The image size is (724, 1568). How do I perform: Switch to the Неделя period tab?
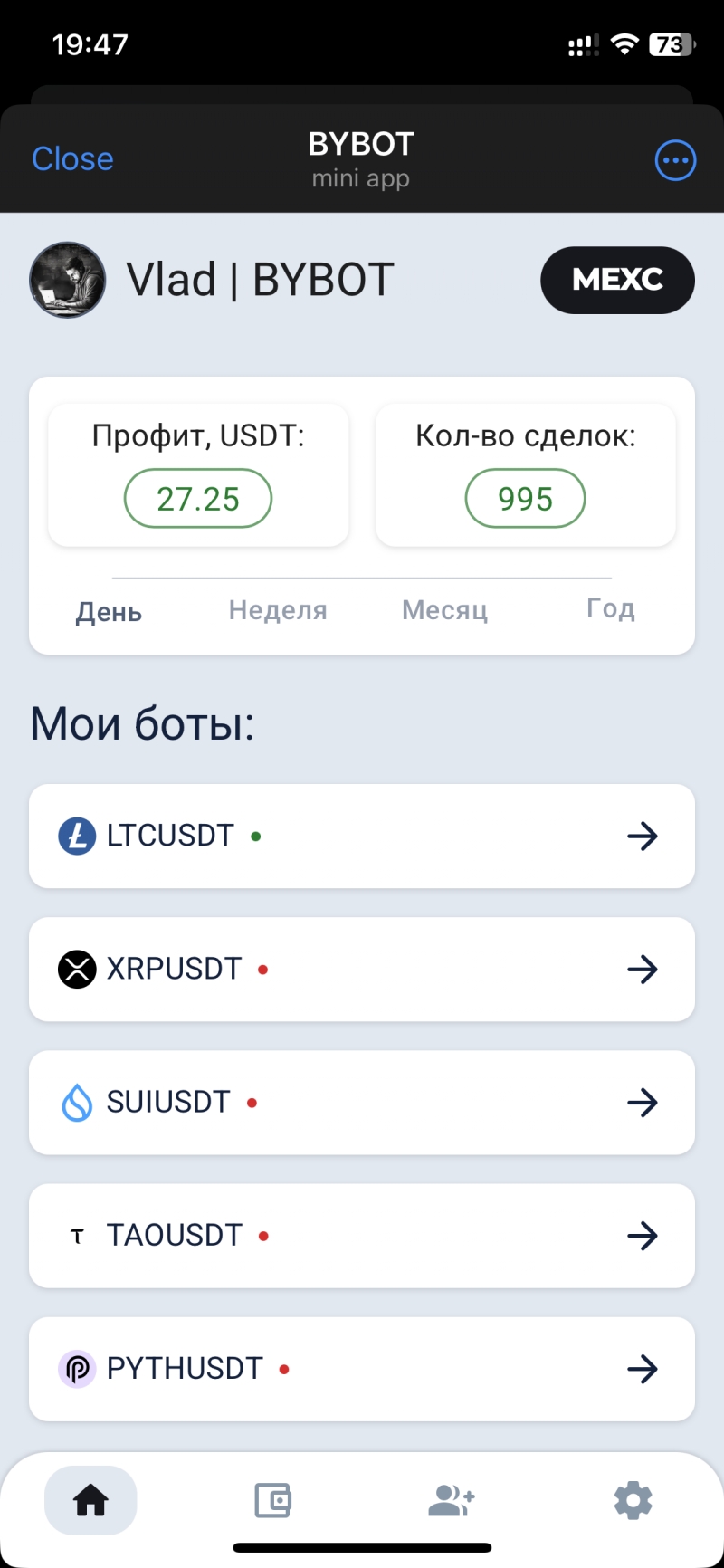click(x=278, y=610)
